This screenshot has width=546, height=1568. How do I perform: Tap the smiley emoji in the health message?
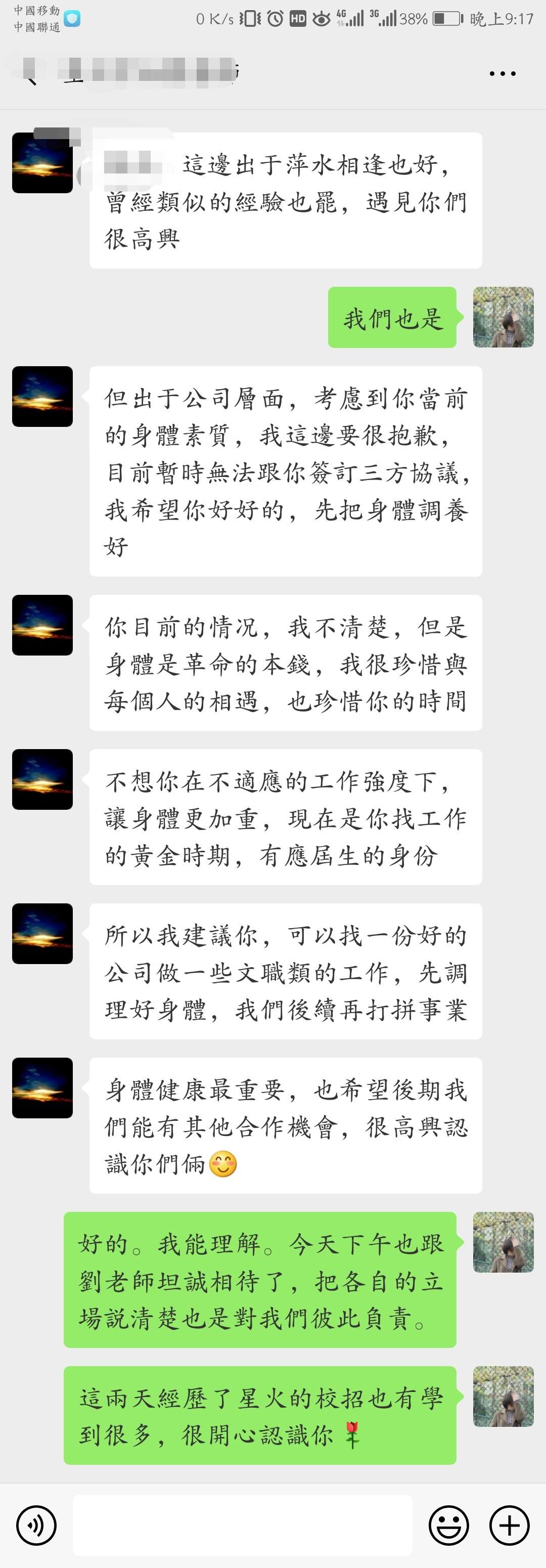pos(223,1162)
